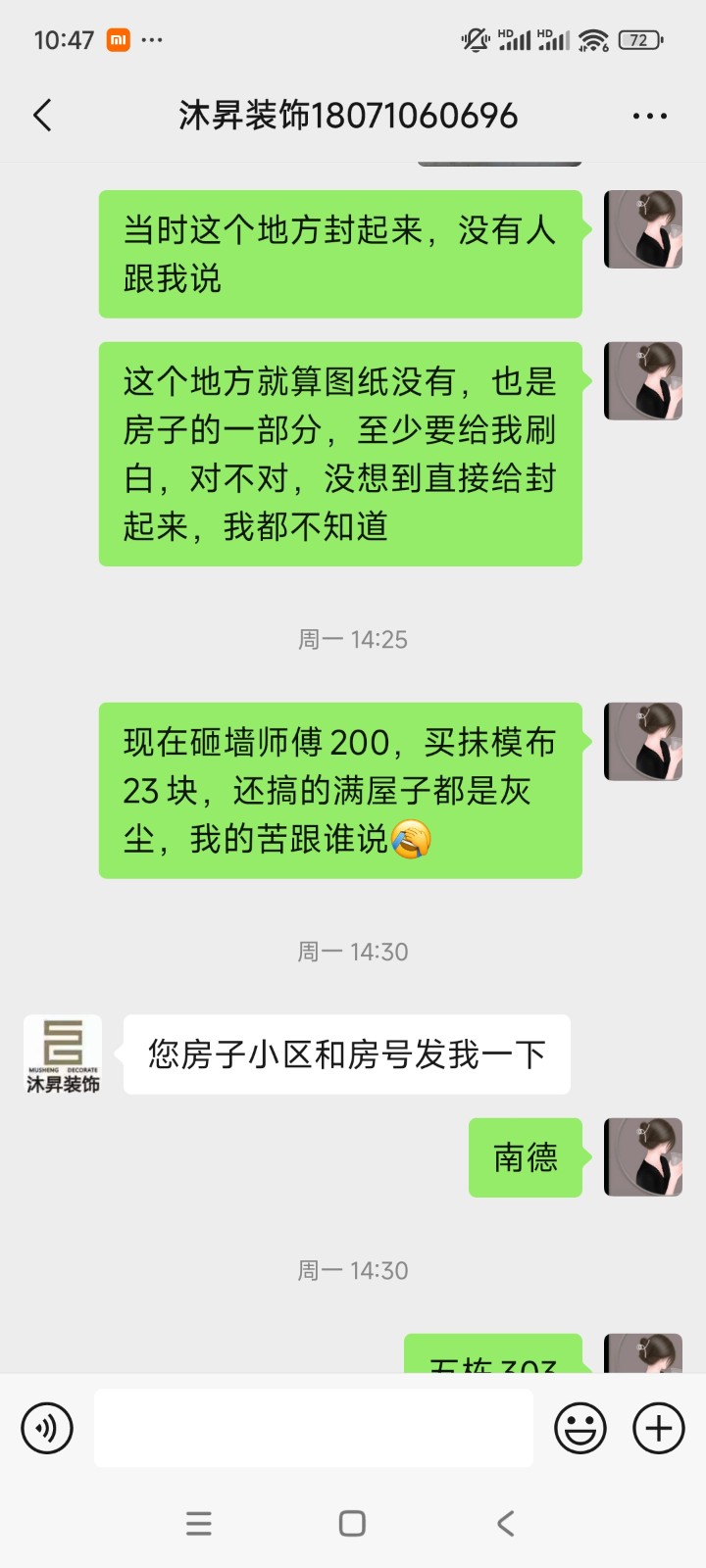Go back to the chat list
The image size is (706, 1568).
click(42, 116)
